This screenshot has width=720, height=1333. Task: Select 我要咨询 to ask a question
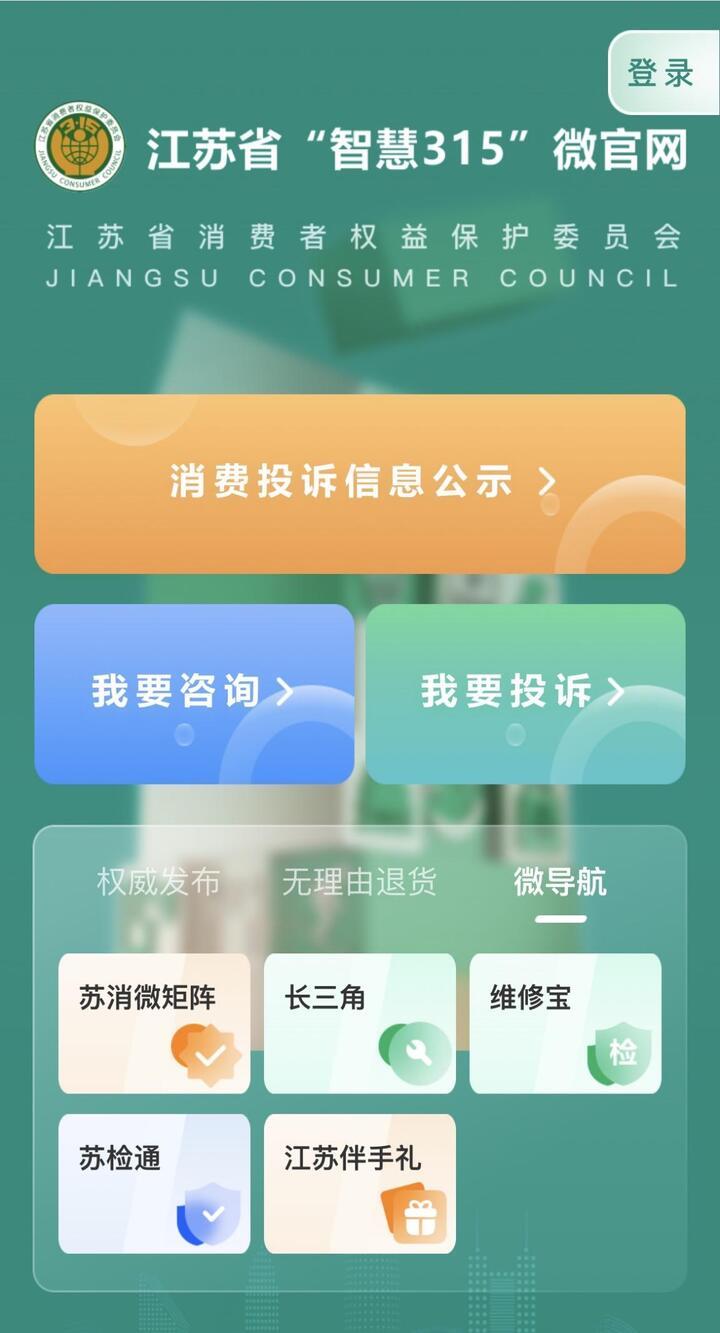[194, 693]
